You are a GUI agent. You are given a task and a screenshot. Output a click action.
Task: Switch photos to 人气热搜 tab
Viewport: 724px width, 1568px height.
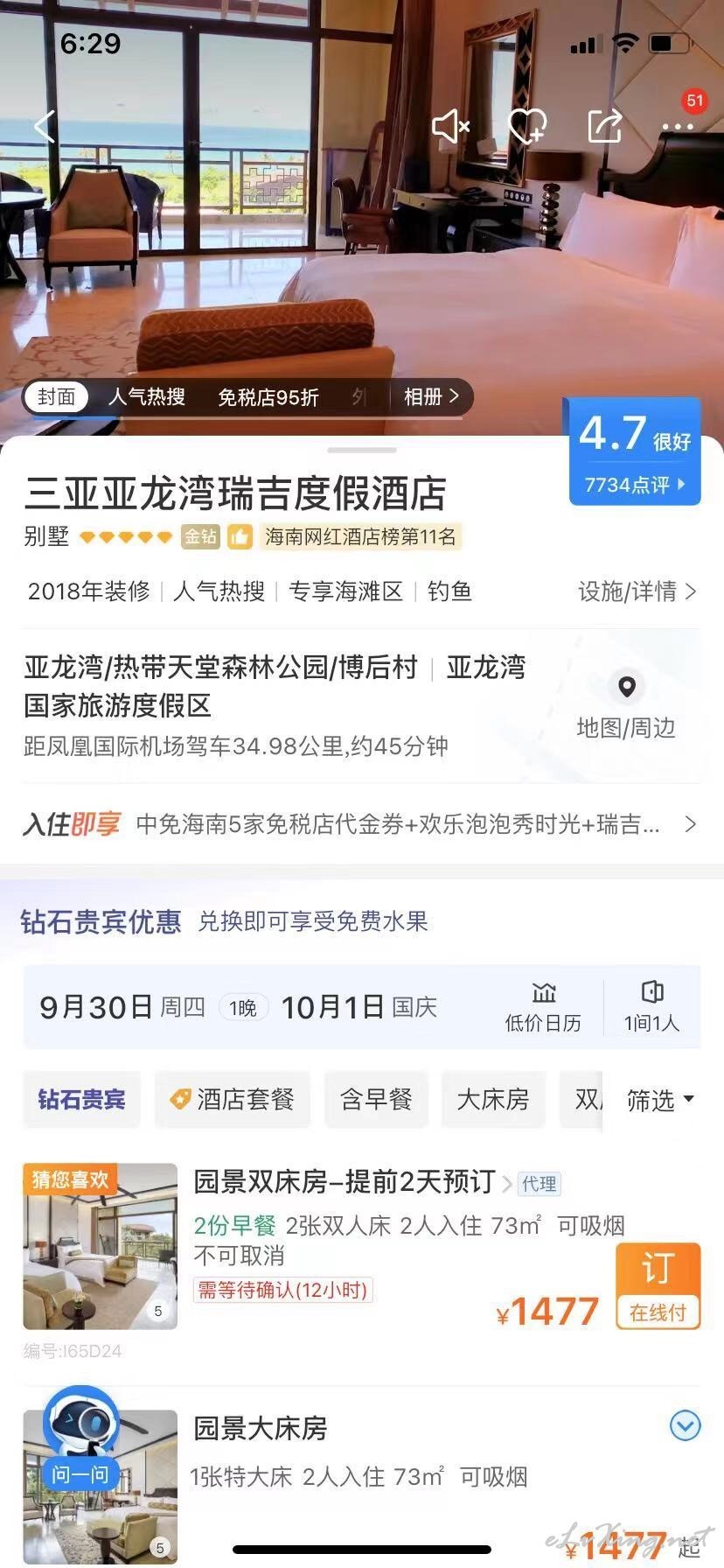coord(147,397)
